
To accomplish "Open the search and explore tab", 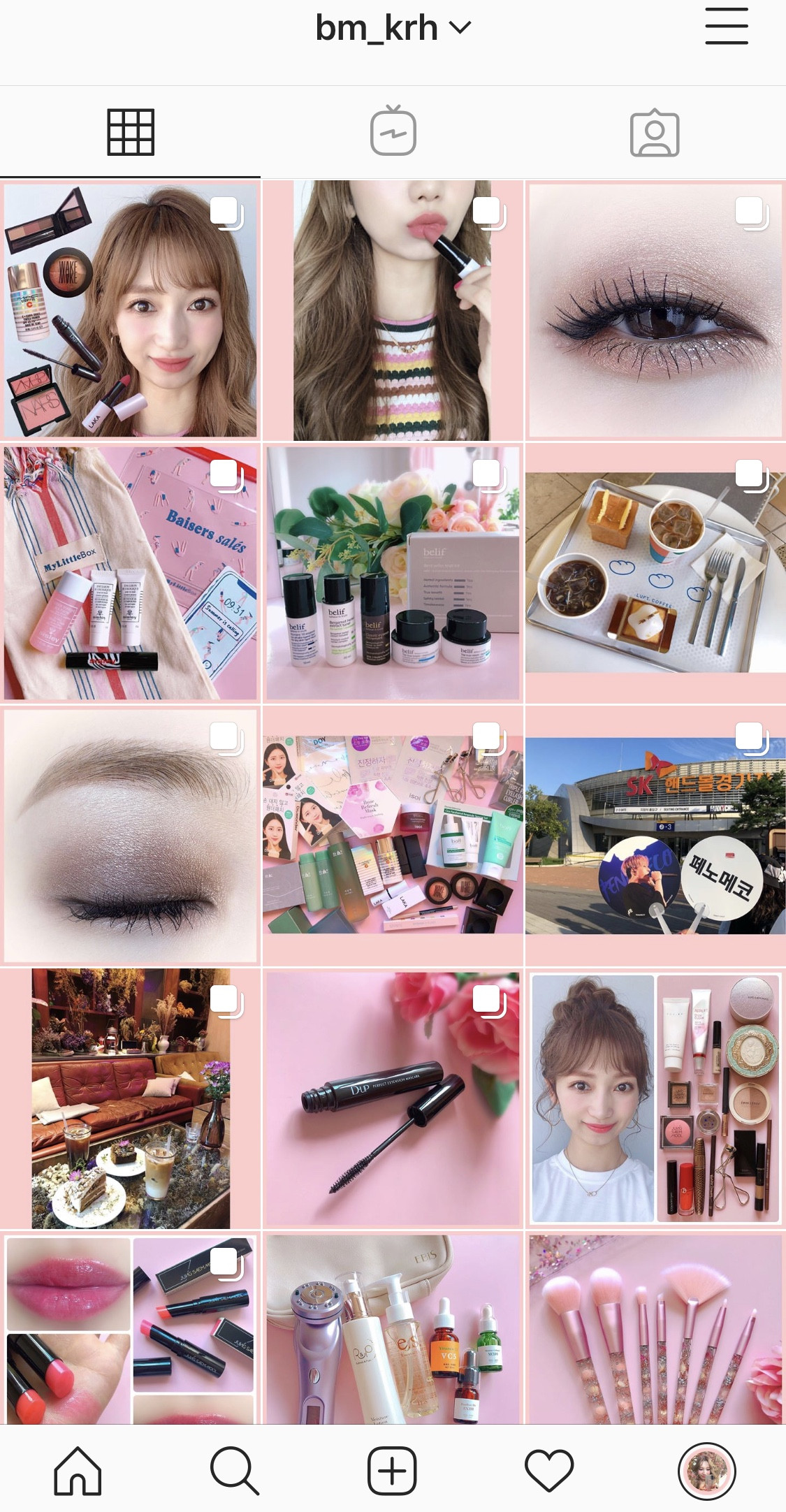I will pyautogui.click(x=235, y=1471).
